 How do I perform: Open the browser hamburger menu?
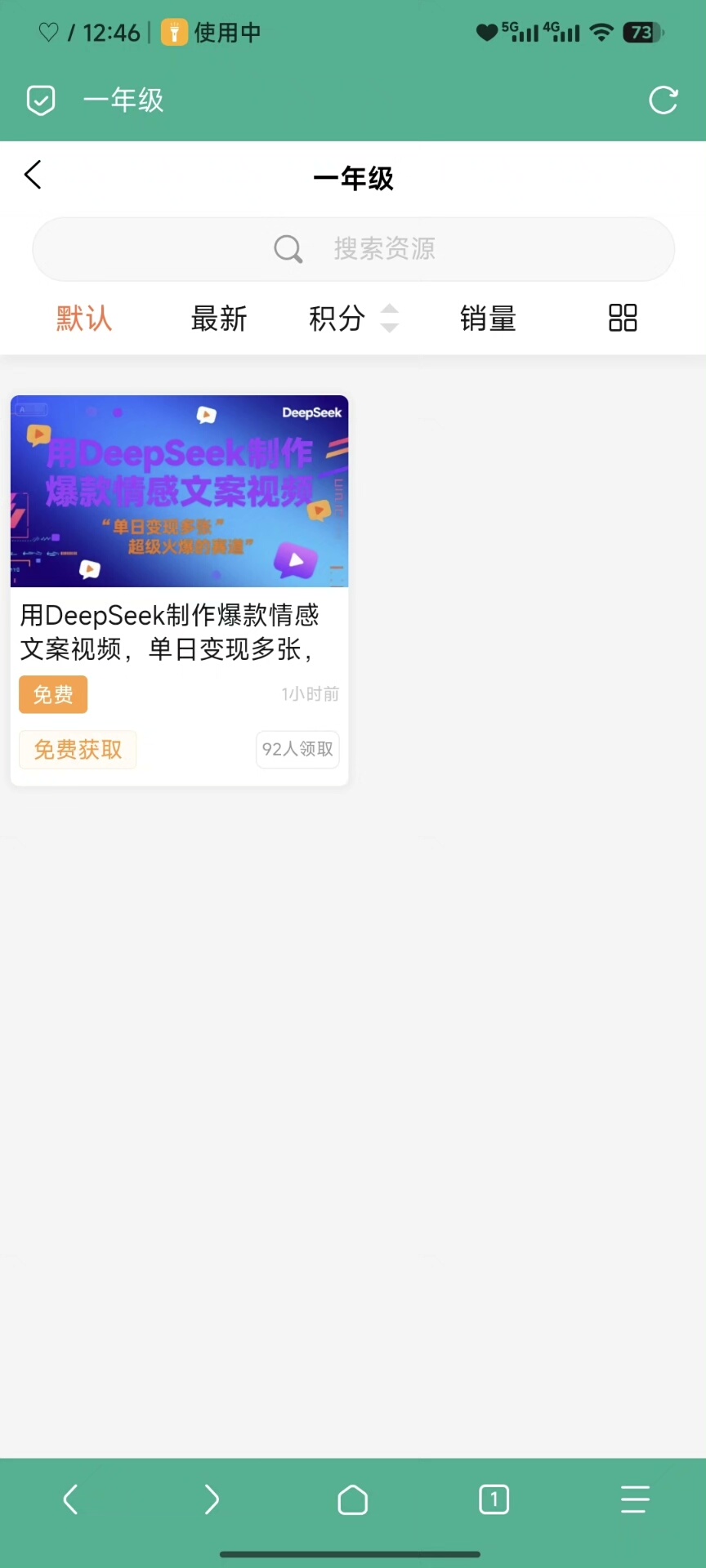tap(635, 1499)
